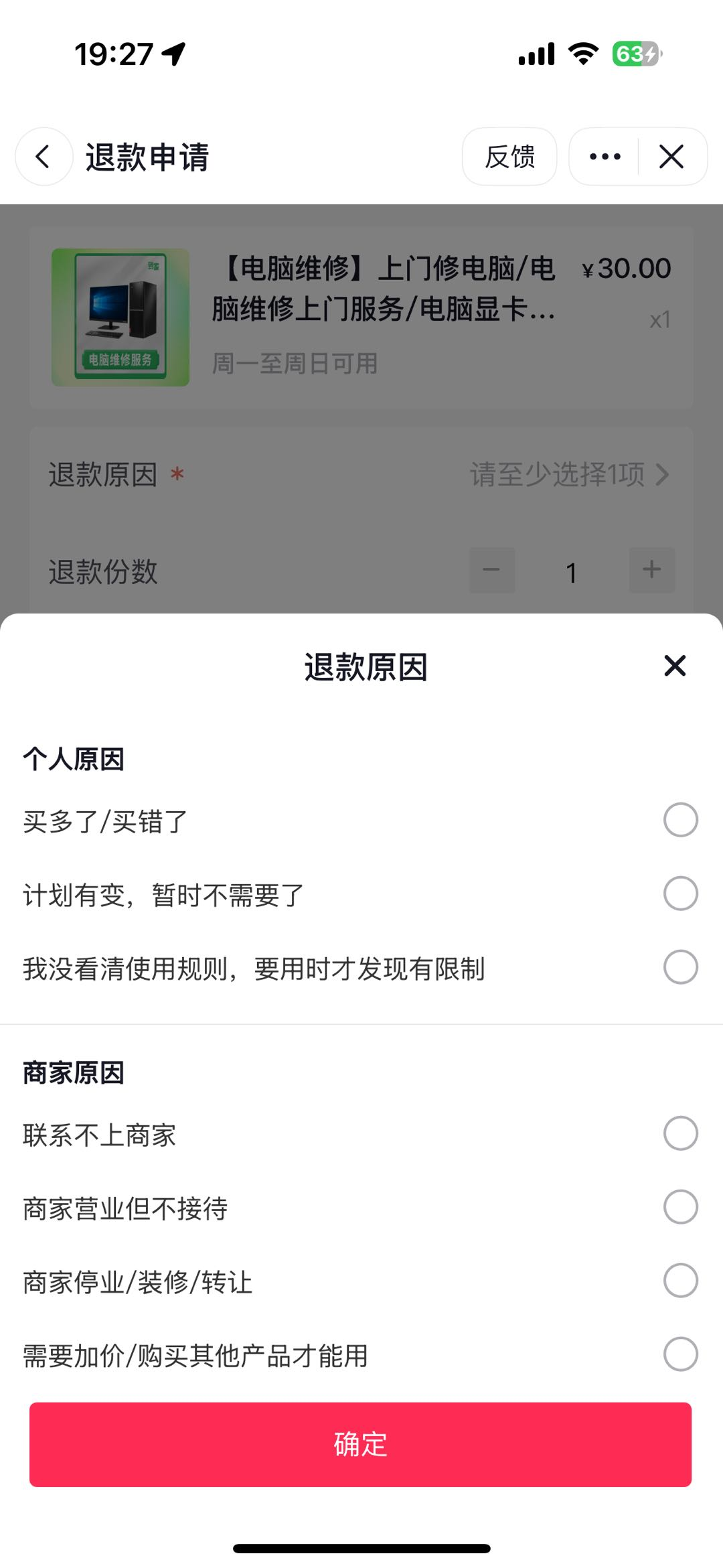
Task: Open the three-dot more options menu
Action: 605,157
